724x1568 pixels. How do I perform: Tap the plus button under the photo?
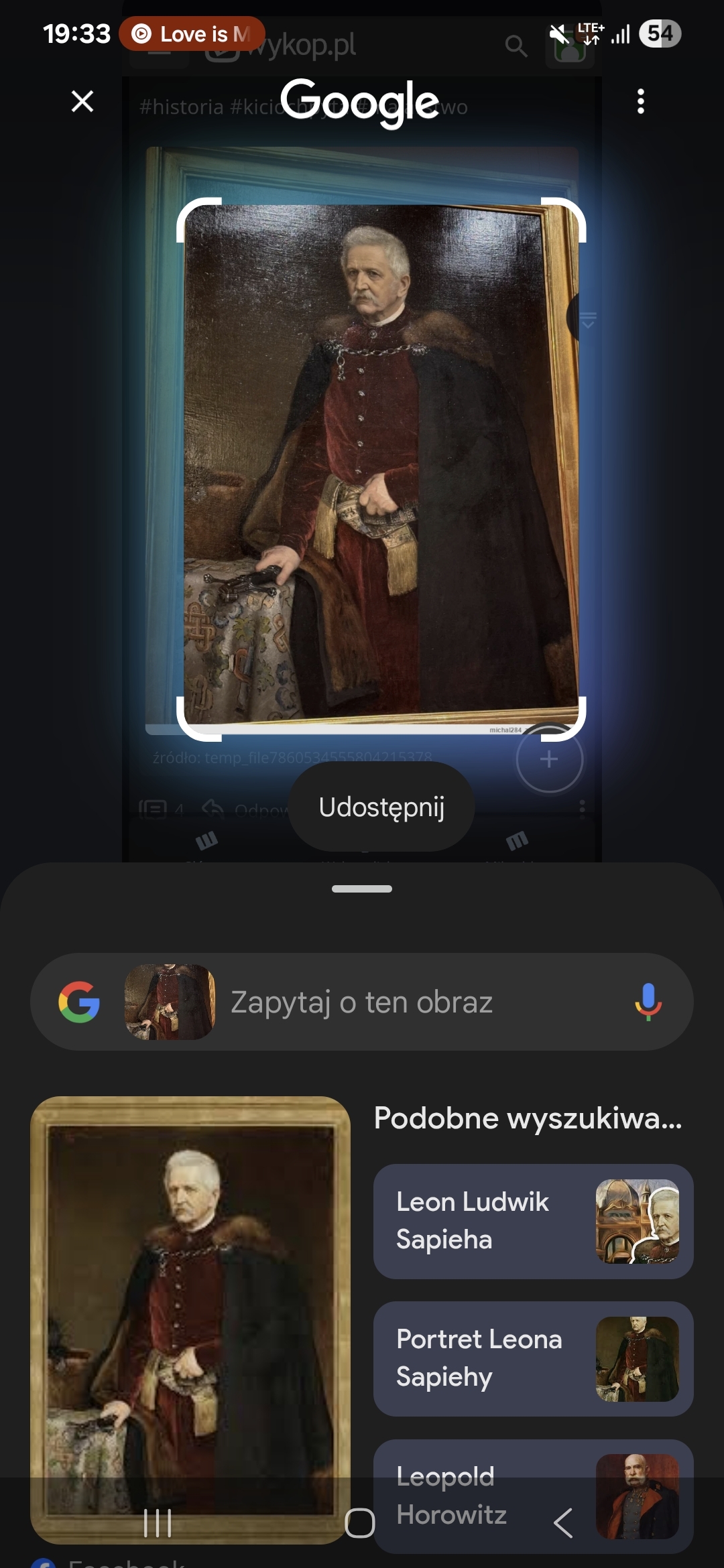point(549,759)
